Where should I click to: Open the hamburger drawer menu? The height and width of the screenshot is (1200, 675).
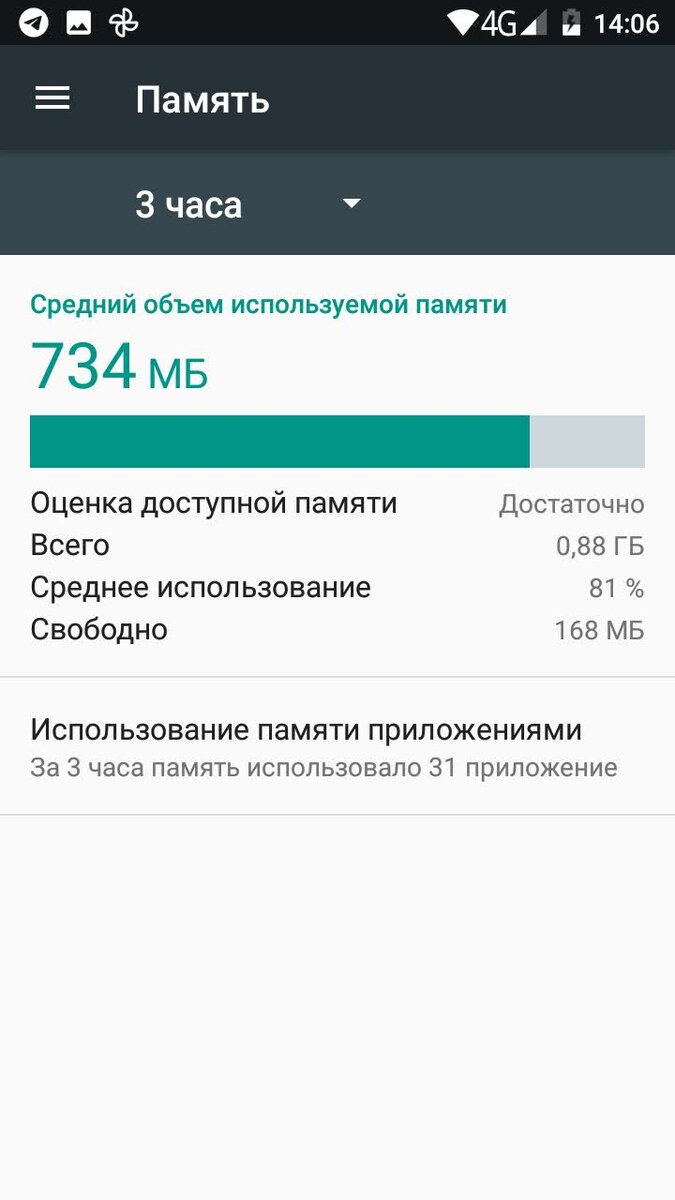pos(52,98)
